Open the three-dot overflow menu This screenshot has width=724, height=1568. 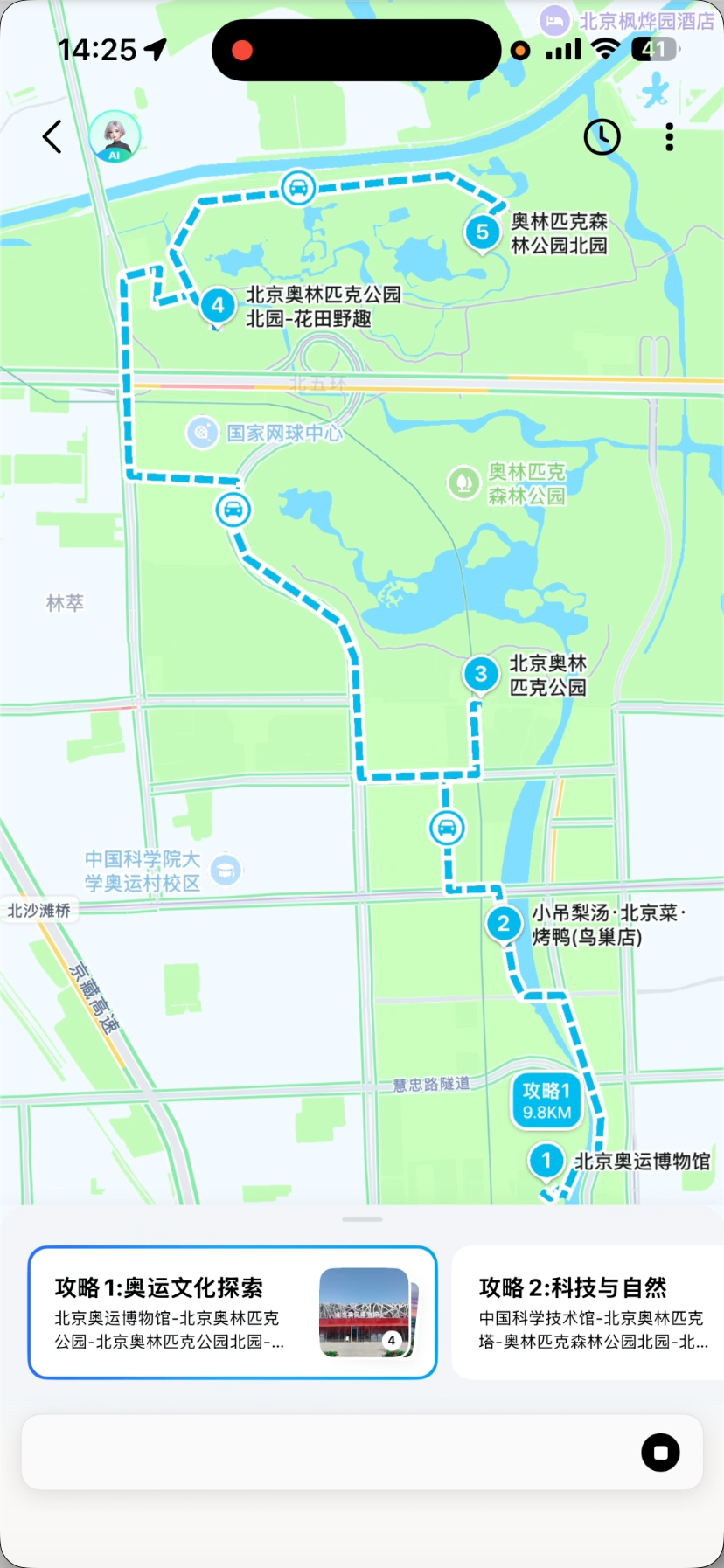coord(670,136)
